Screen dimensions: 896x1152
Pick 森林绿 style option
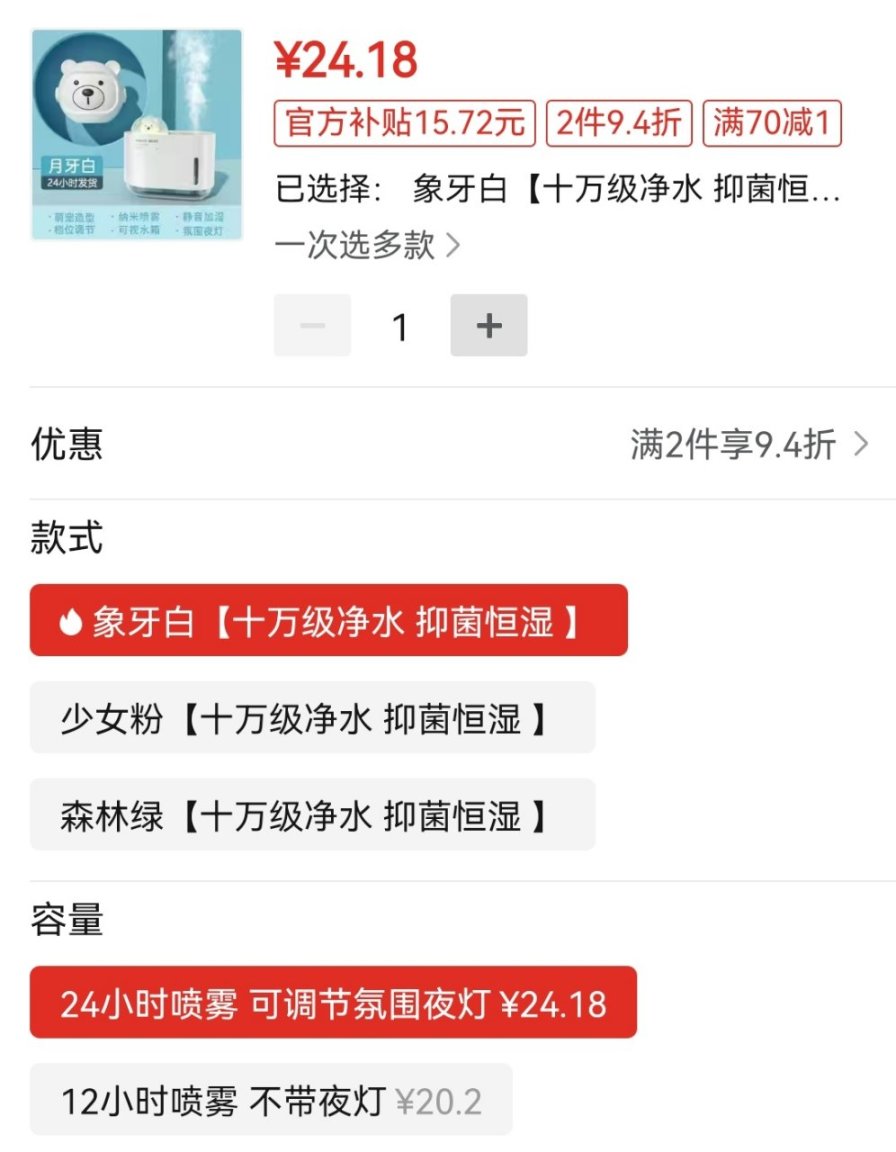click(312, 814)
